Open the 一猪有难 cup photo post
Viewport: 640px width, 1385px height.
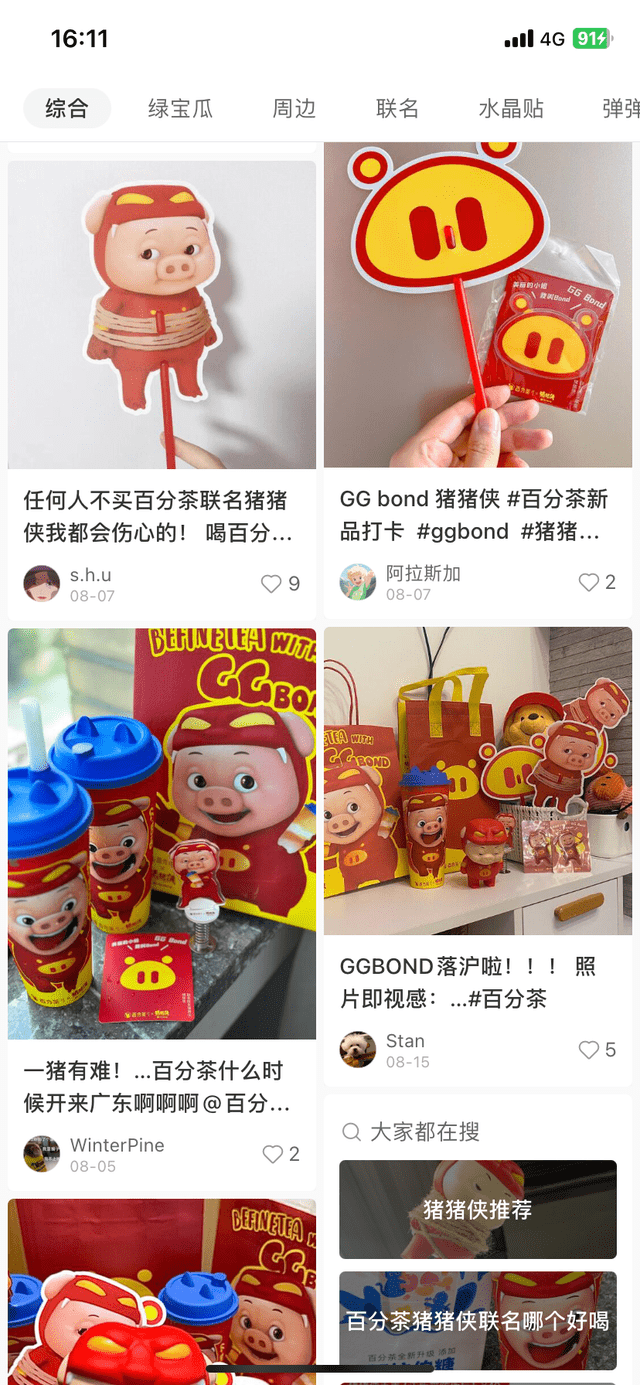(x=161, y=833)
